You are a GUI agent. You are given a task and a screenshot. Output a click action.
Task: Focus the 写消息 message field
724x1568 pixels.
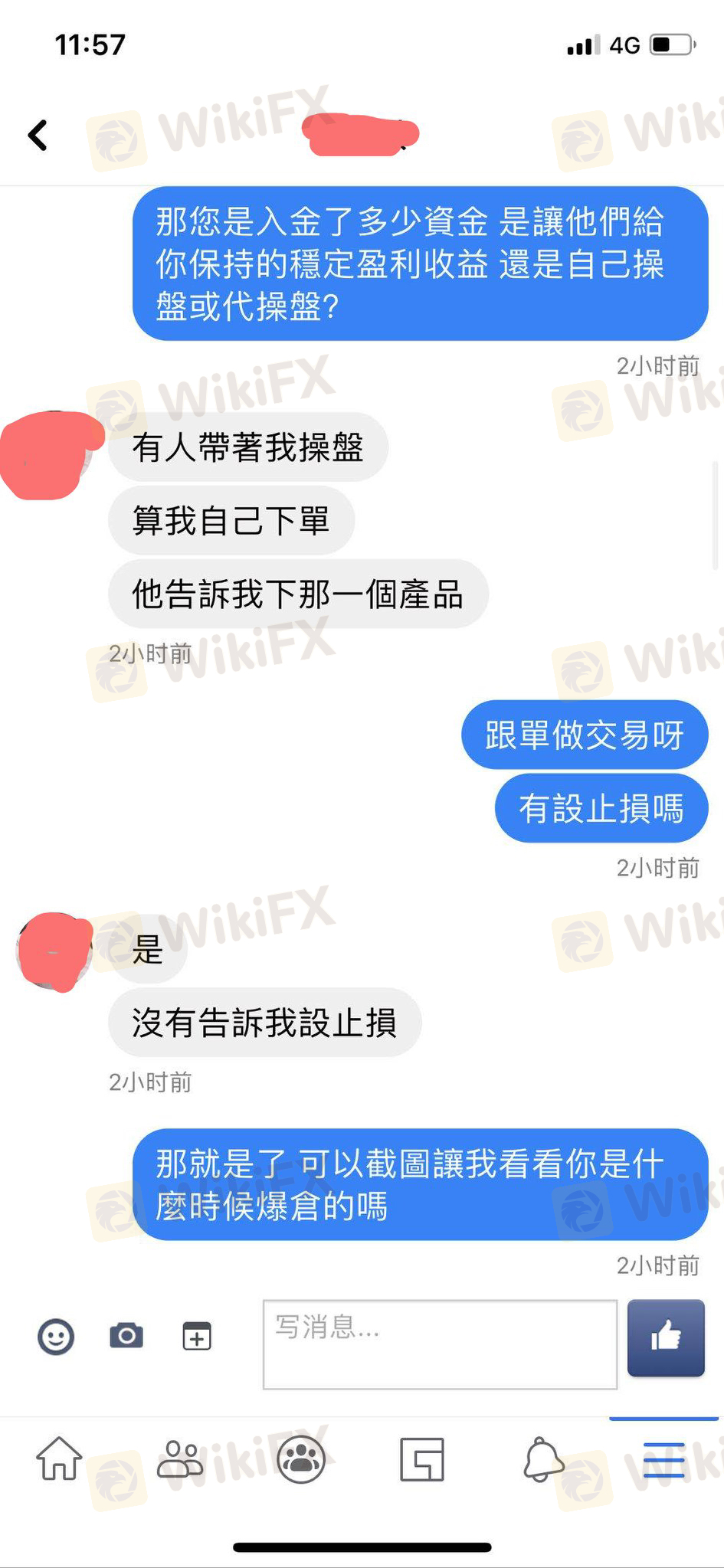(440, 1344)
